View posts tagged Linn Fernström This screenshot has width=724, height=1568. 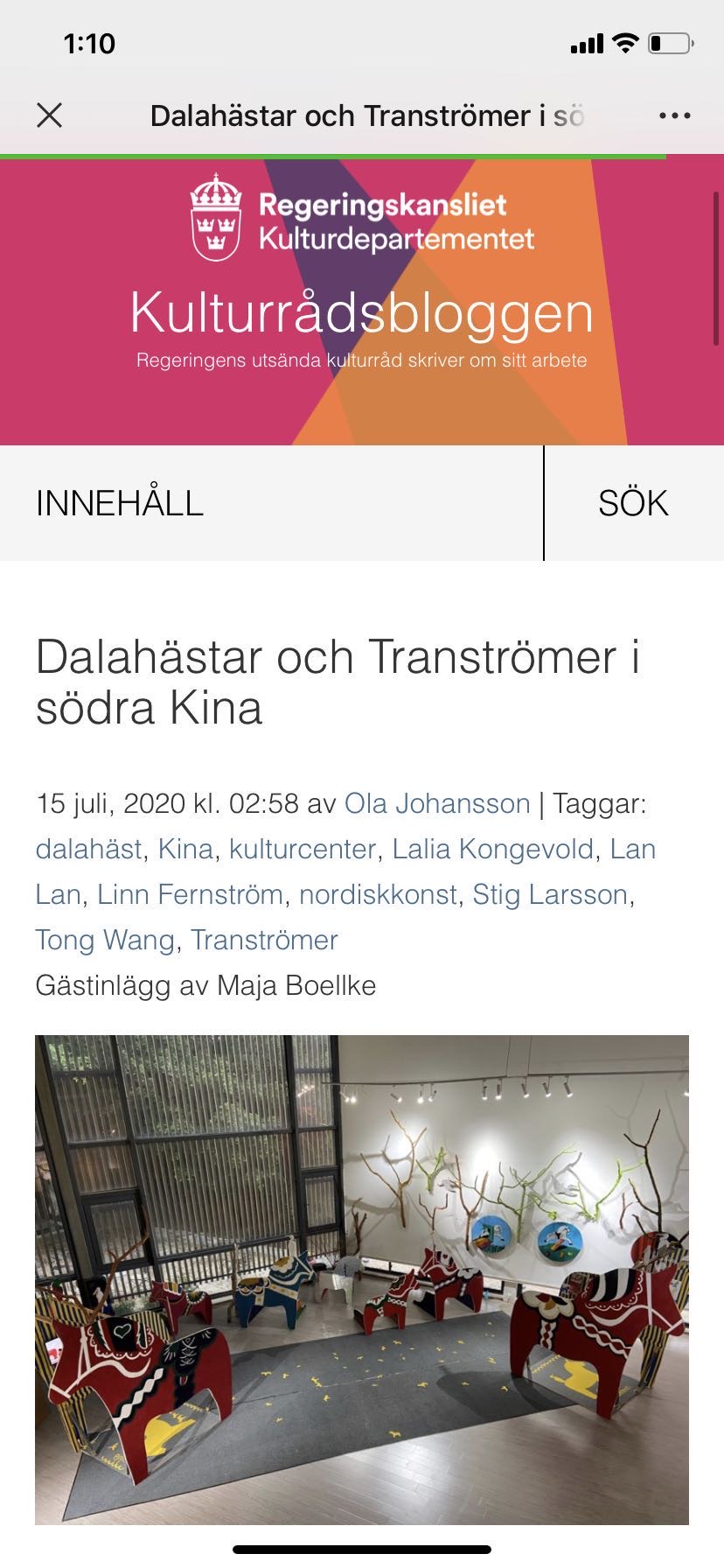click(x=190, y=894)
